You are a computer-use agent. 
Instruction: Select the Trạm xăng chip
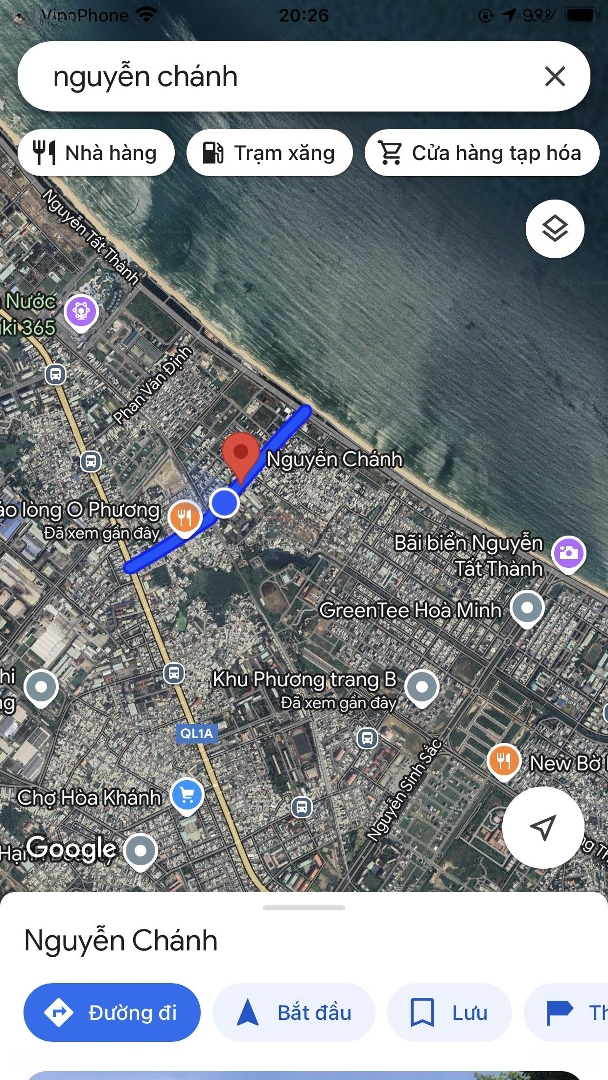tap(270, 153)
